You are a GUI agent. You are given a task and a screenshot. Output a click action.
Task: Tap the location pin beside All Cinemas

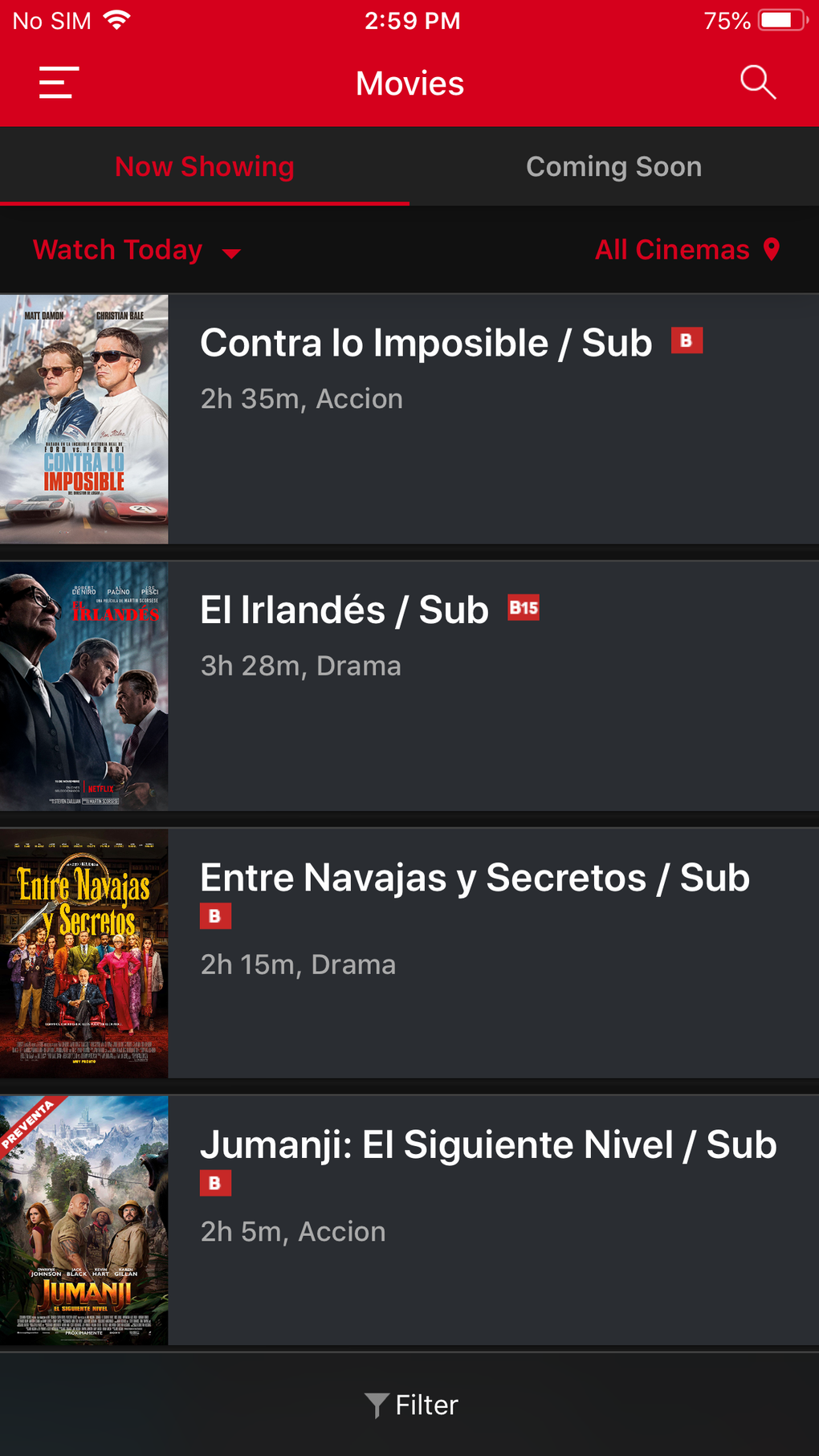tap(772, 249)
